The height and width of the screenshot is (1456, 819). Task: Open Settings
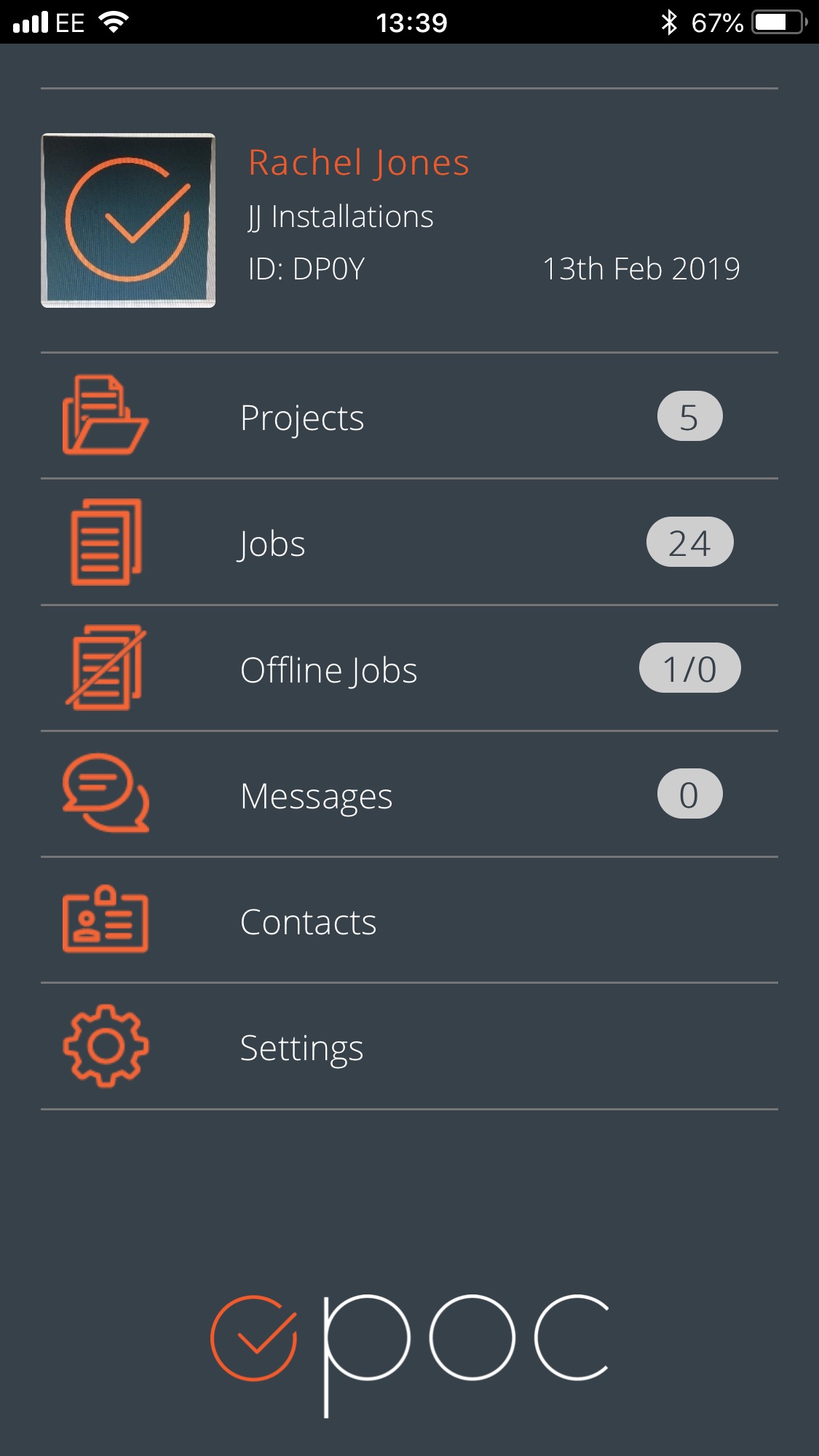click(x=301, y=1048)
